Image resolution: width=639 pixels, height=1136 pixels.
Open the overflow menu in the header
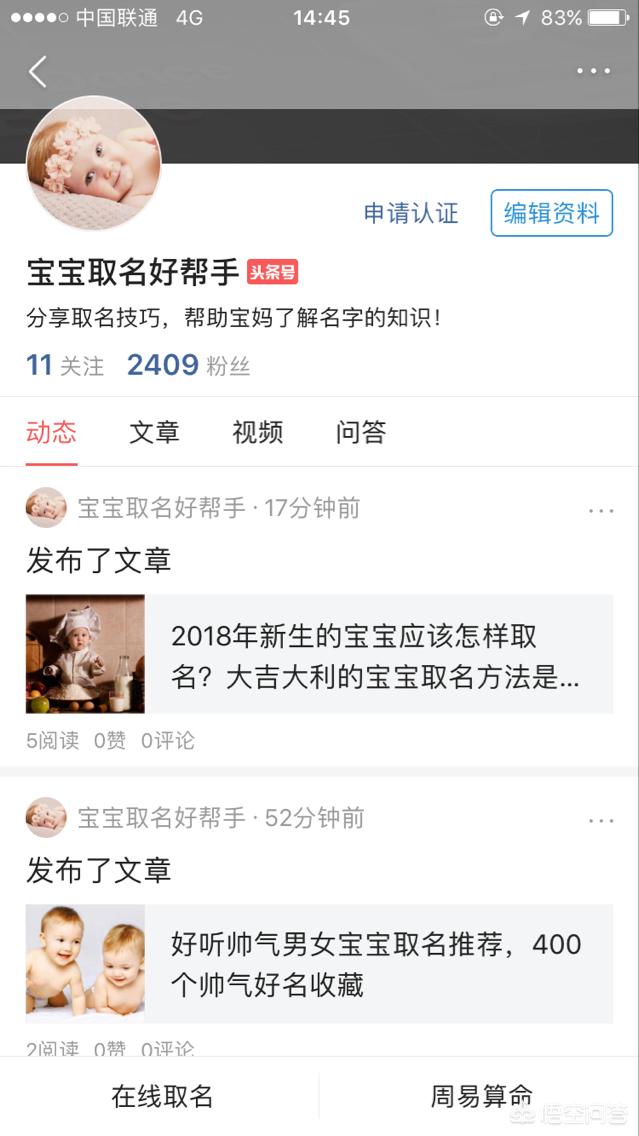tap(593, 71)
